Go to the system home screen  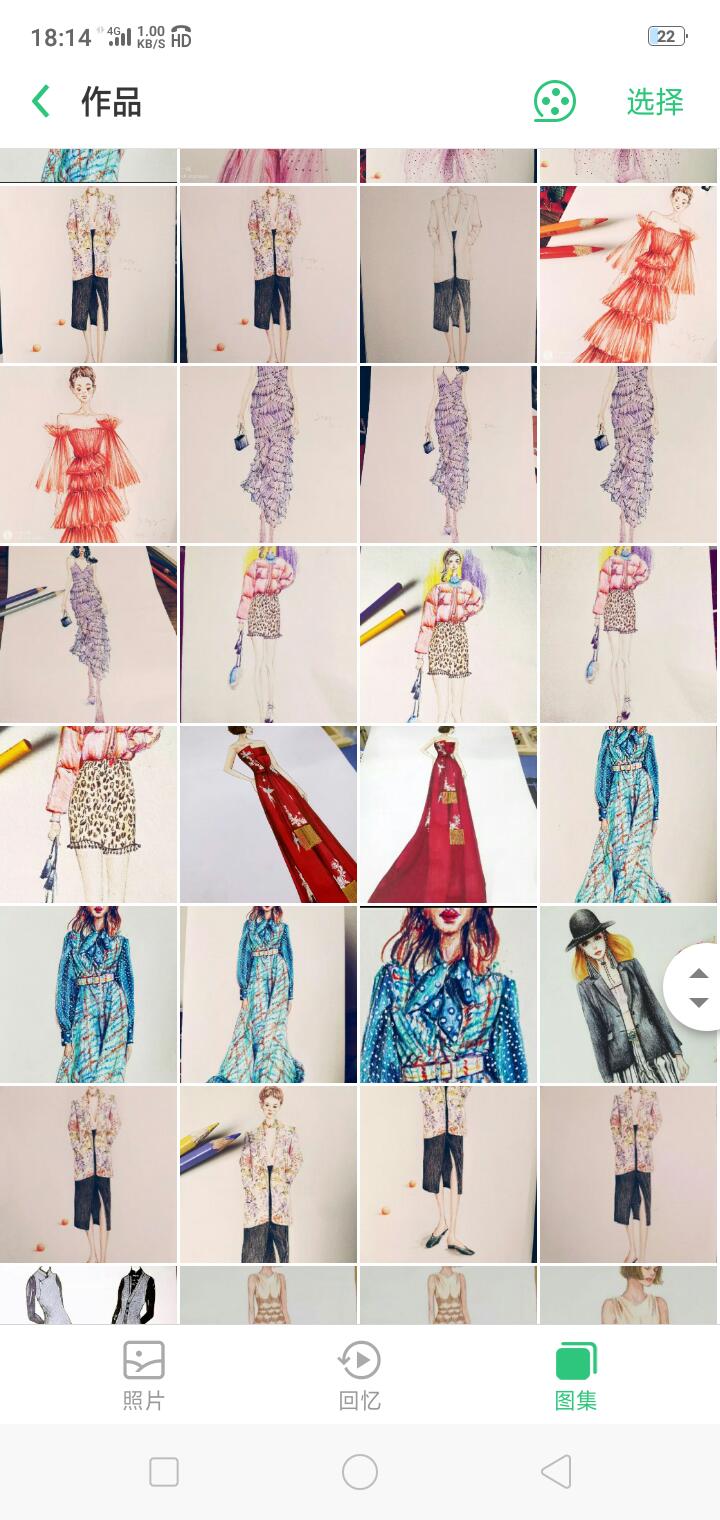coord(360,1472)
